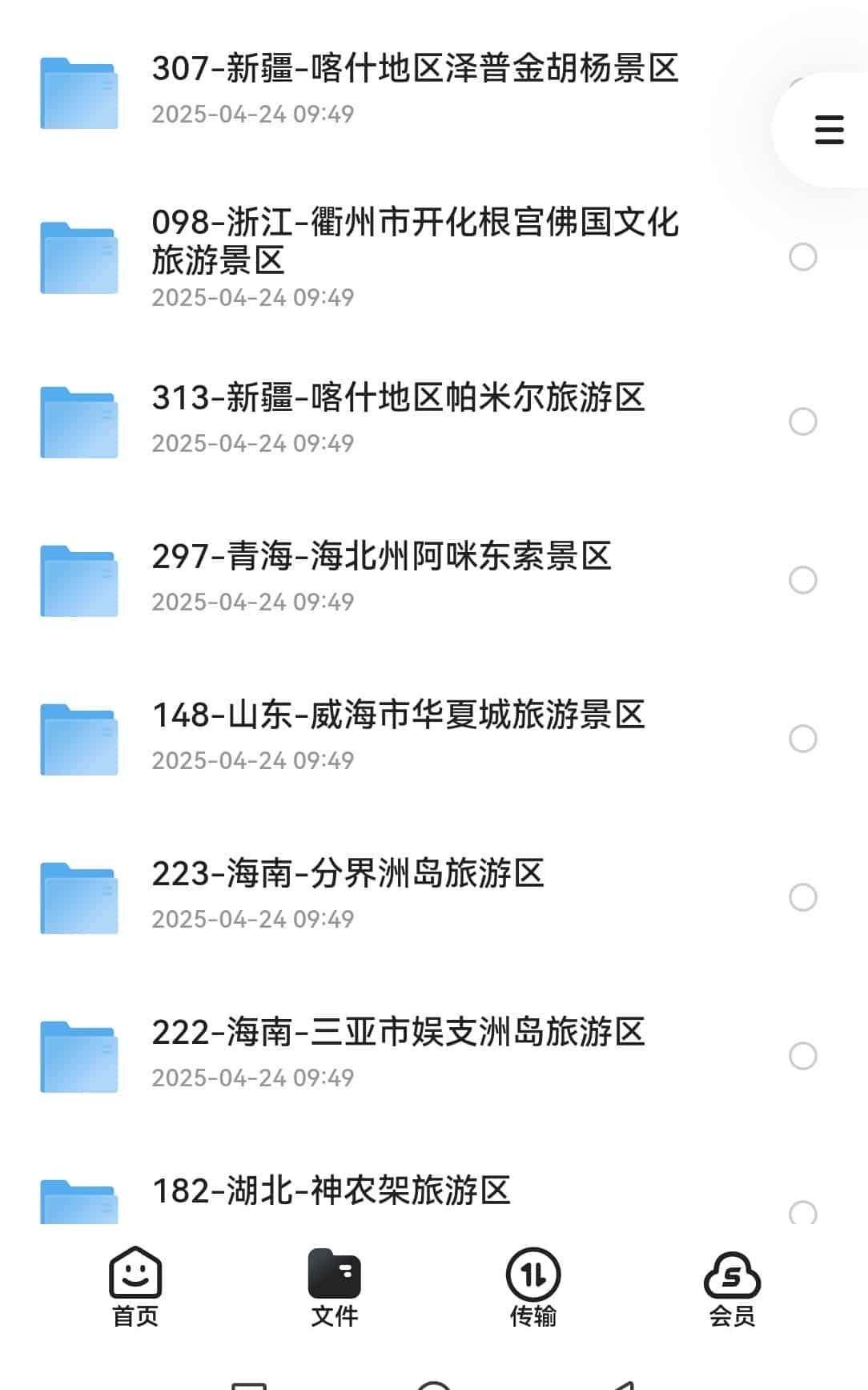Check the circle next to 222-海南 folder
This screenshot has width=868, height=1390.
[x=803, y=1056]
